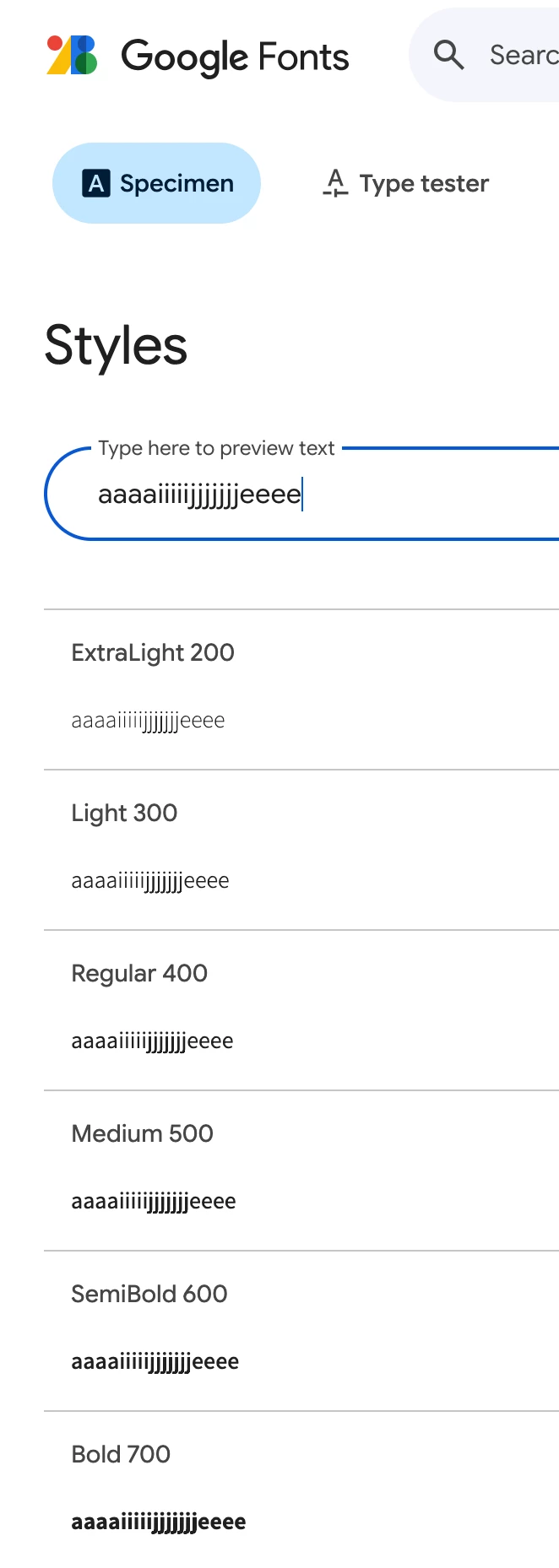Tap the search fonts field
559x1568 pixels.
click(515, 56)
